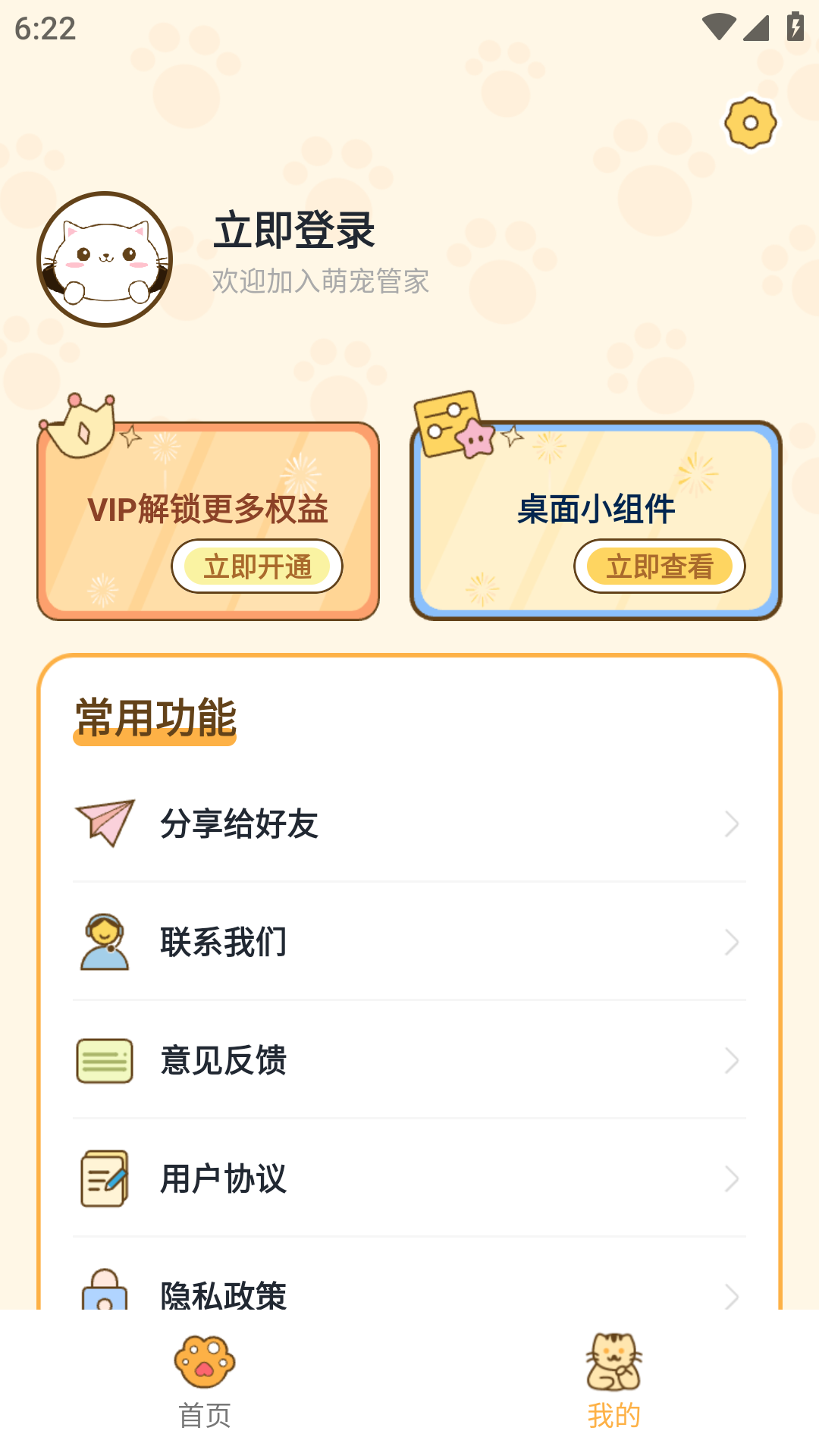
Task: Tap 立即登录 to sign in
Action: click(x=294, y=231)
